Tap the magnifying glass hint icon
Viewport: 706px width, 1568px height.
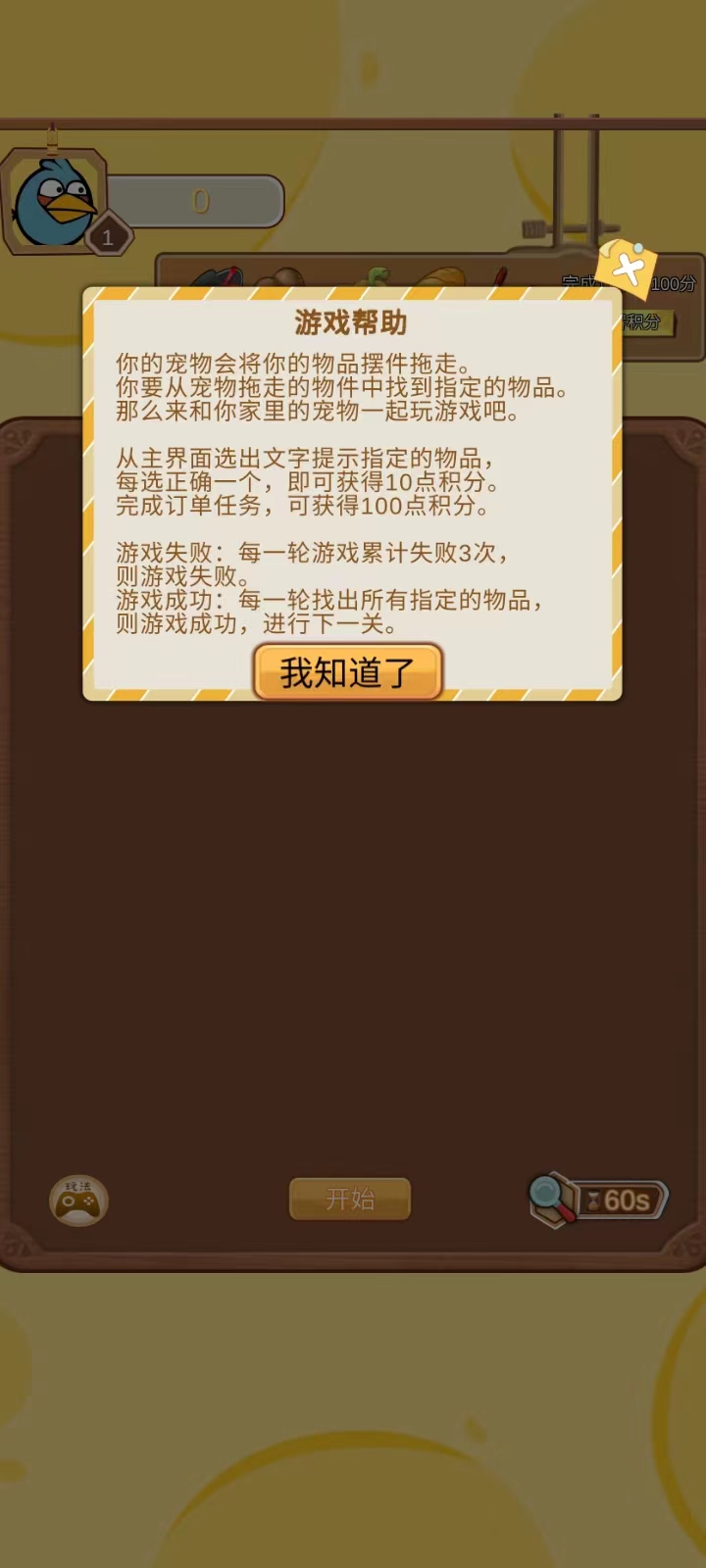552,1198
